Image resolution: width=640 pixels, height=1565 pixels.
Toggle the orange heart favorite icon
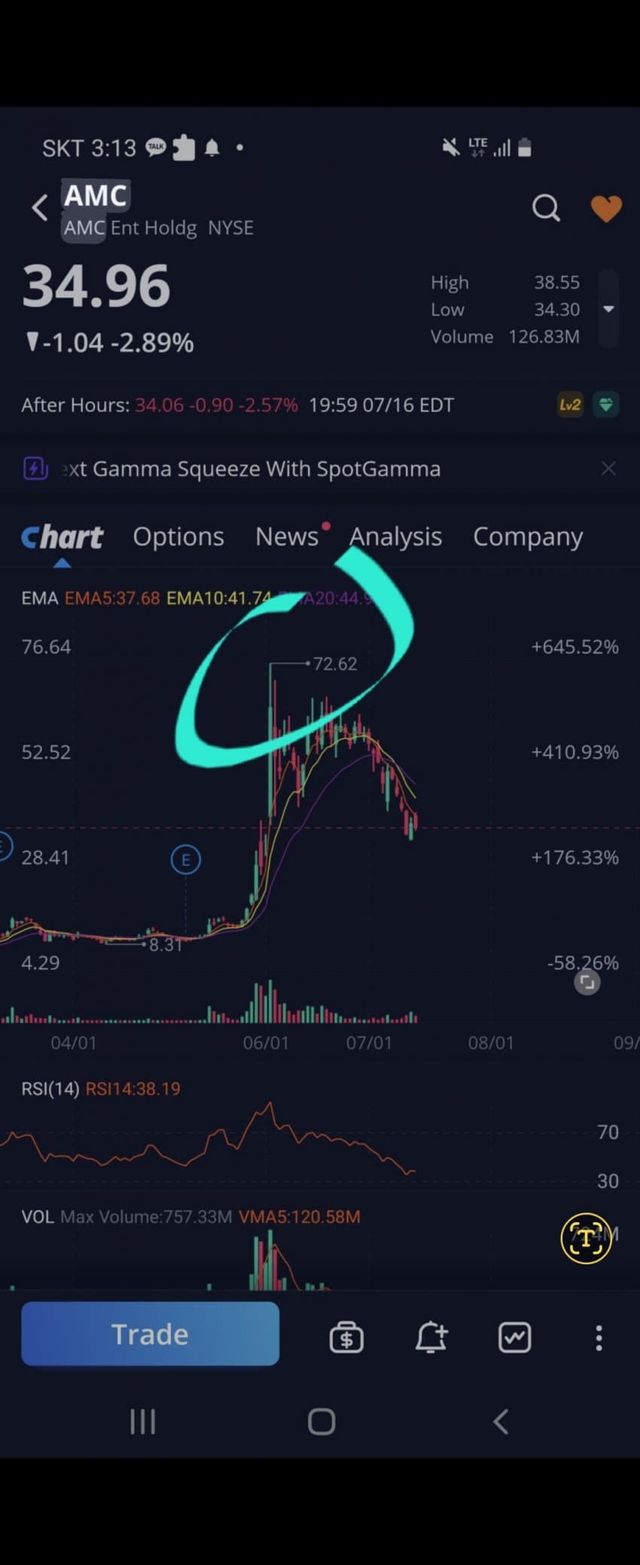coord(606,208)
